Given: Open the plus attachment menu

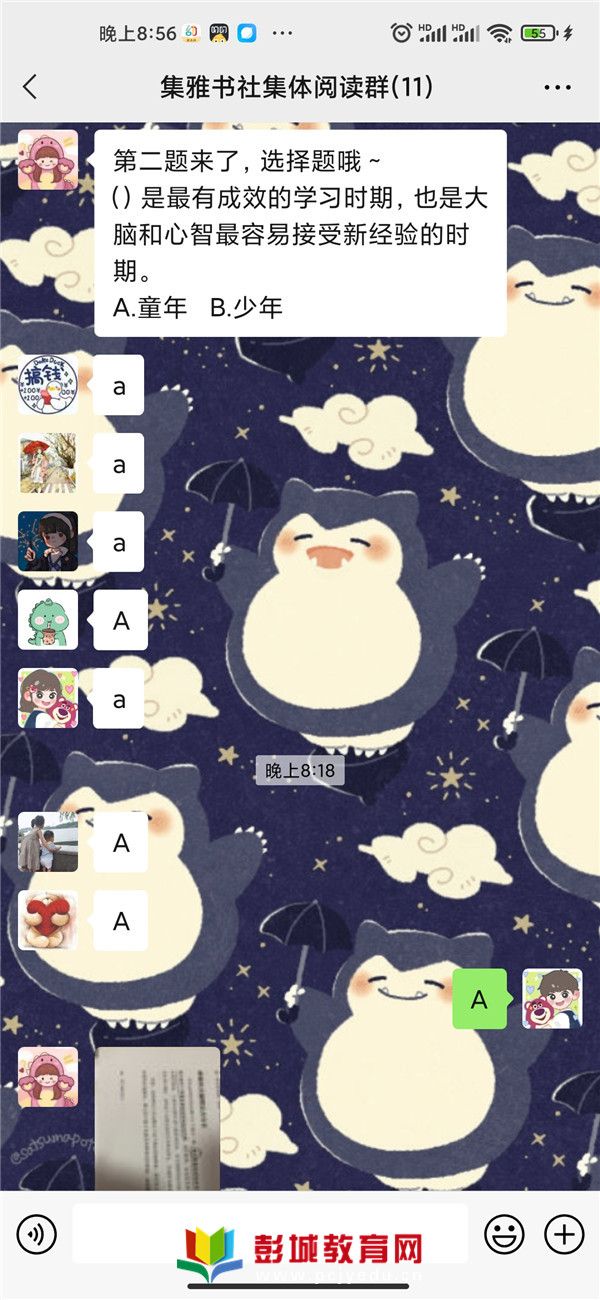Looking at the screenshot, I should 565,1234.
